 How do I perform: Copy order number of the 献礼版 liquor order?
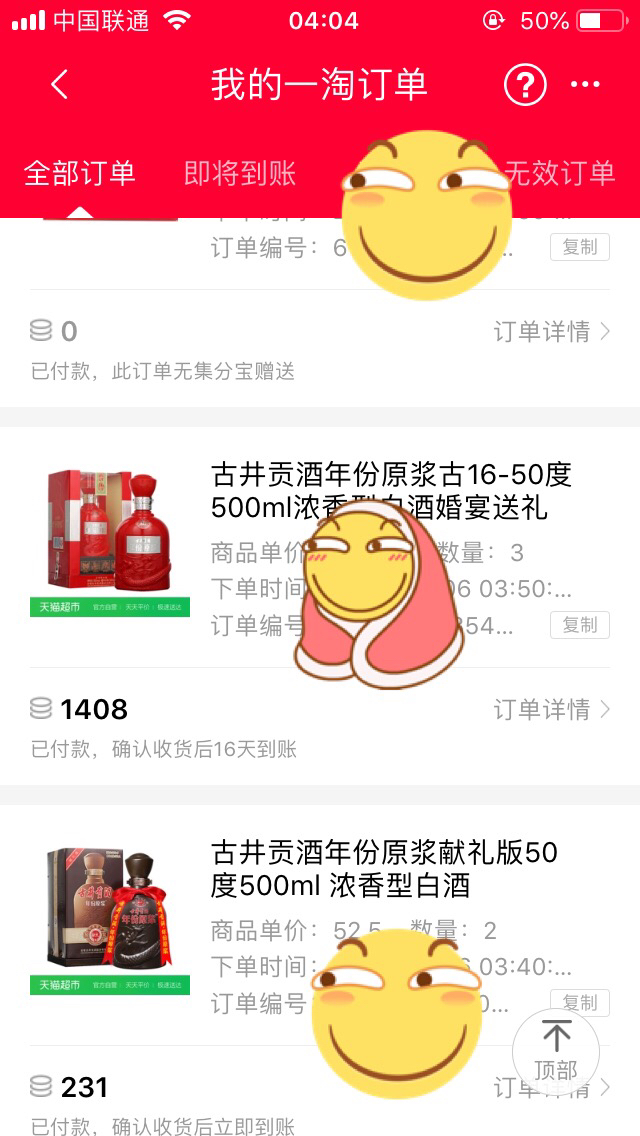click(579, 1002)
